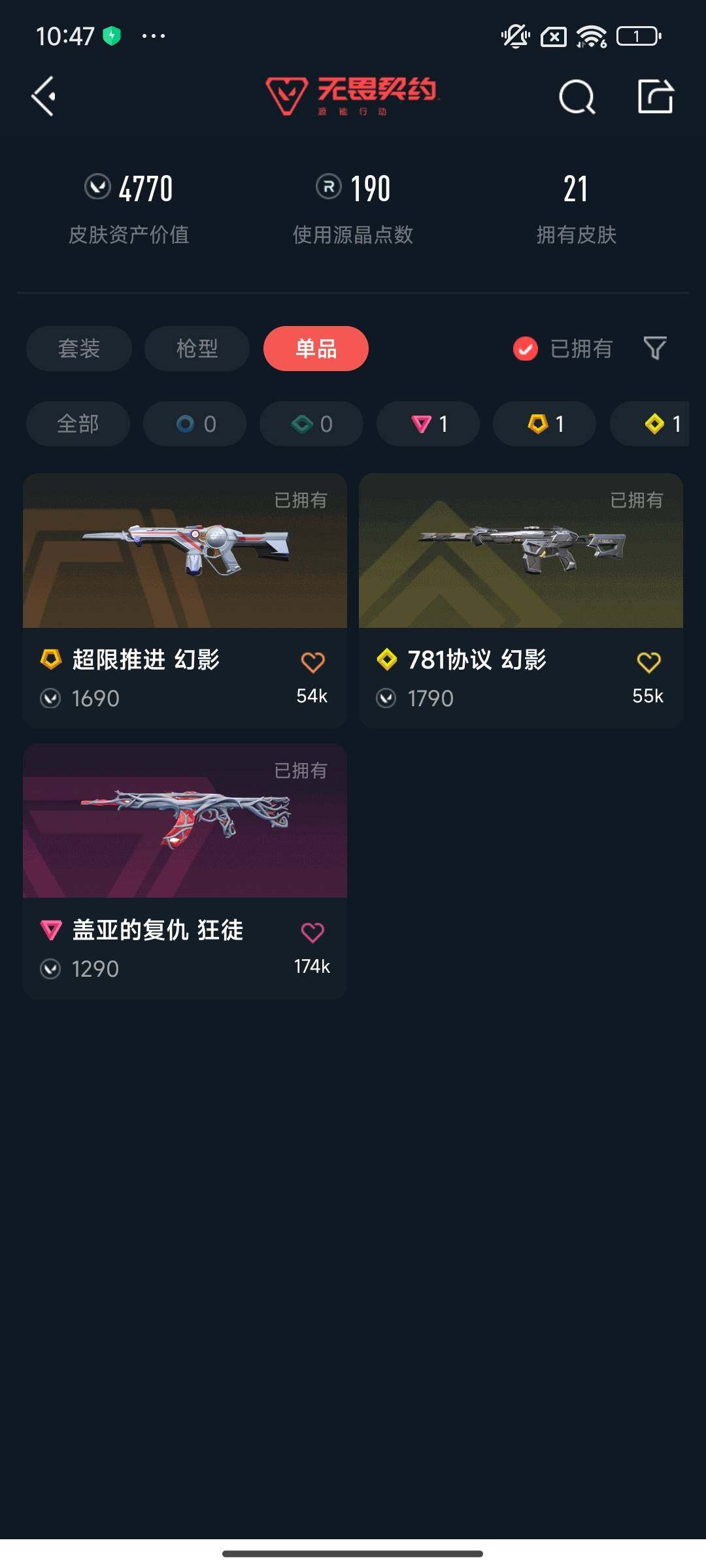The image size is (706, 1568).
Task: Favorite the 781协议 幻影 skin
Action: tap(648, 661)
